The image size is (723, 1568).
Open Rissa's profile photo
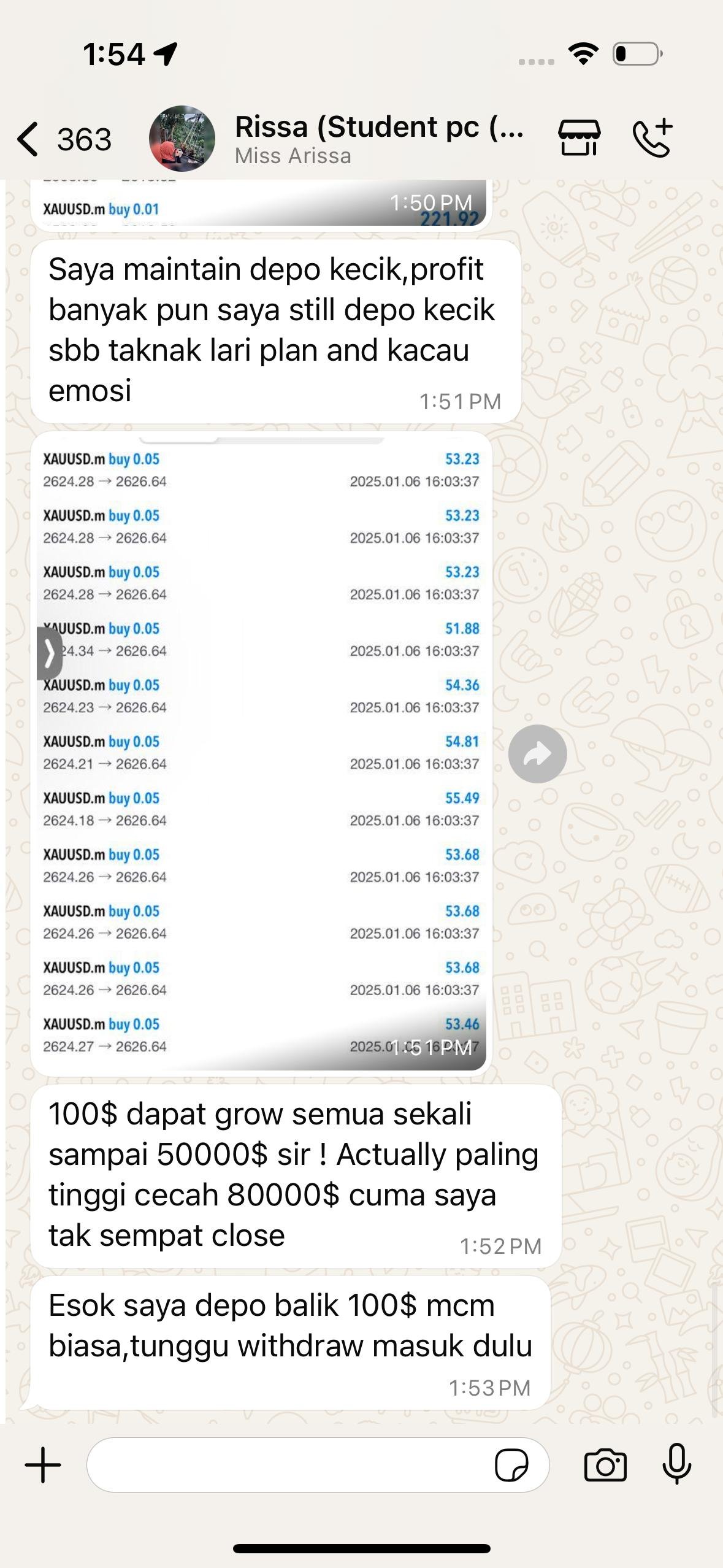182,139
